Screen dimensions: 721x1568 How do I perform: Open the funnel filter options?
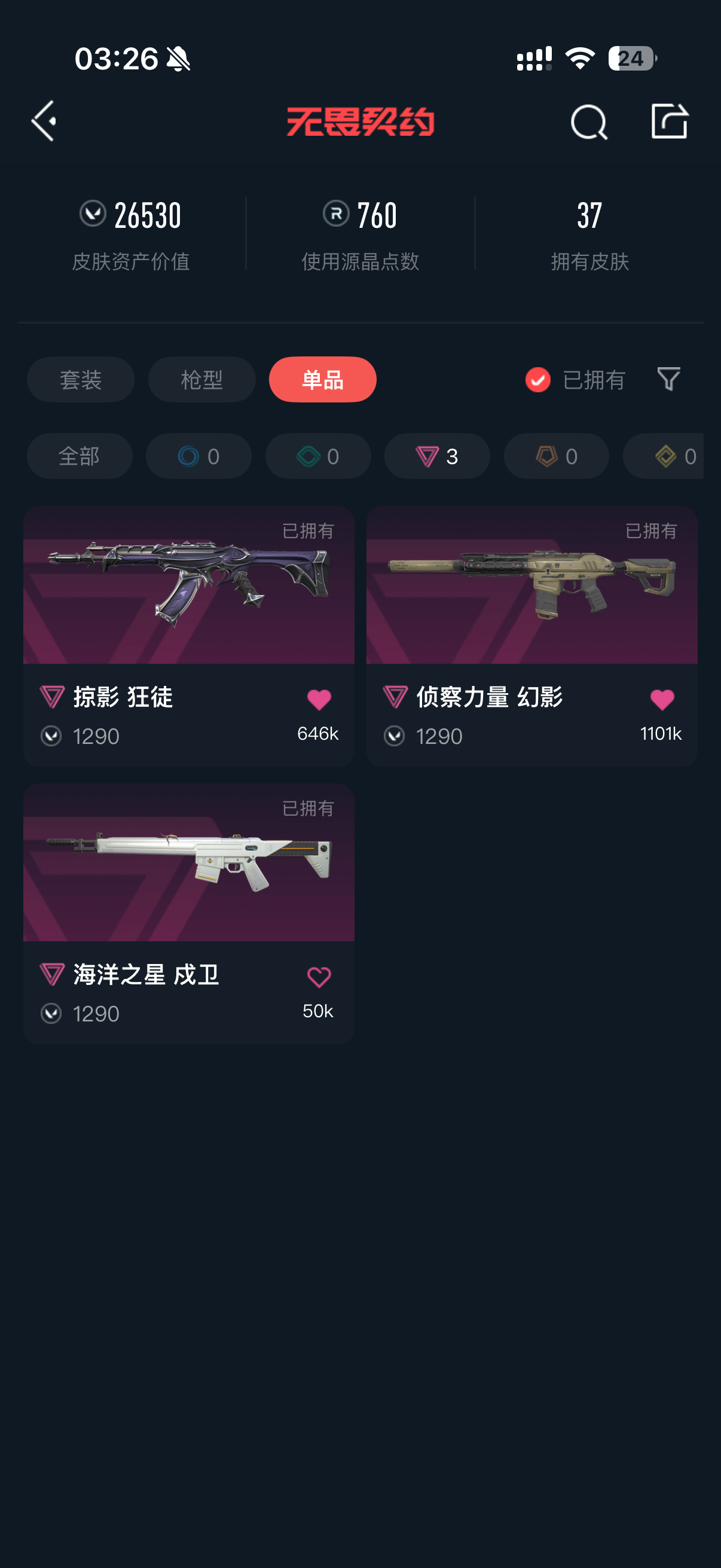tap(668, 379)
